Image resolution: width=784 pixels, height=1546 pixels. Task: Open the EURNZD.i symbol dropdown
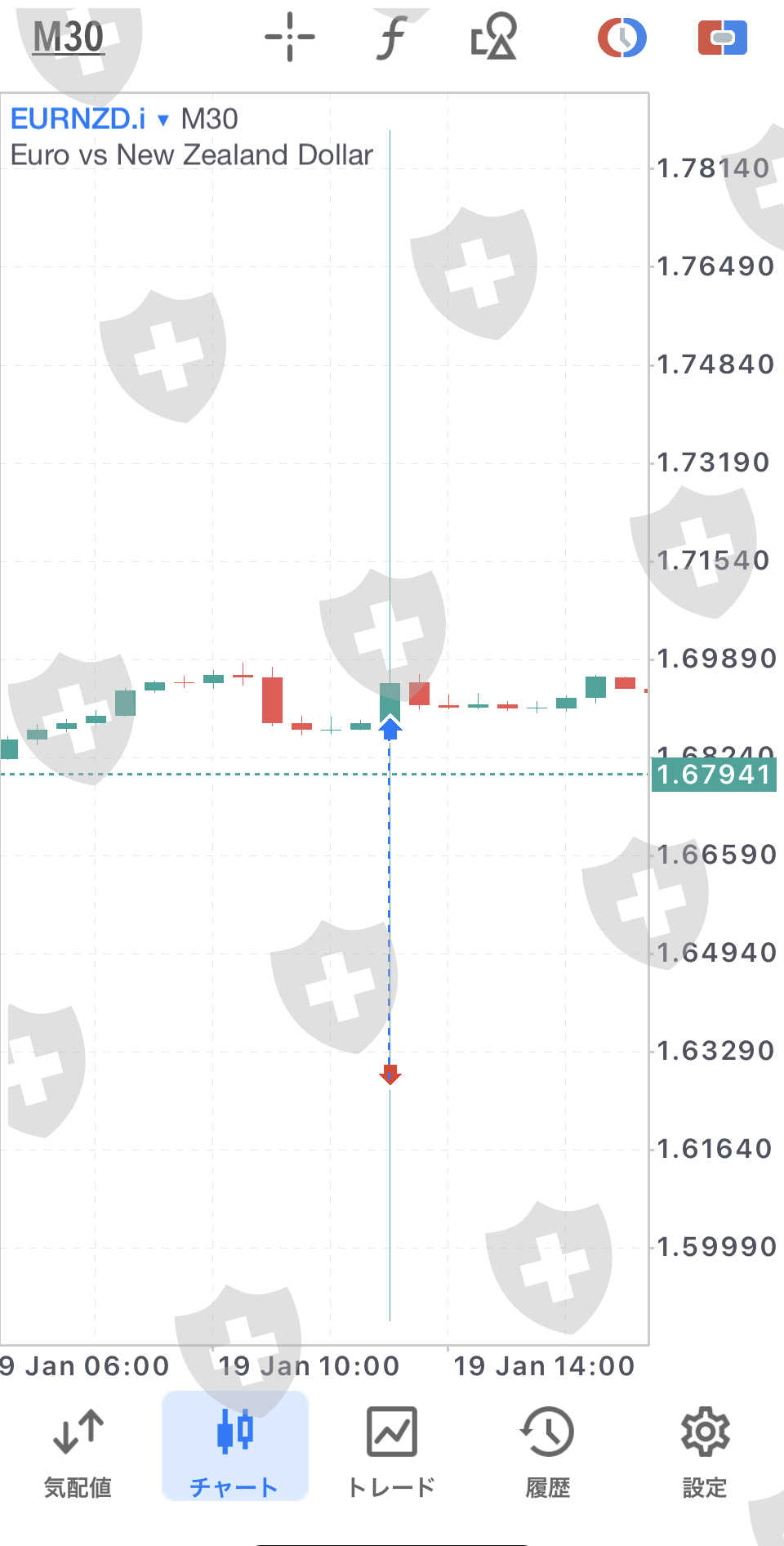click(x=90, y=119)
